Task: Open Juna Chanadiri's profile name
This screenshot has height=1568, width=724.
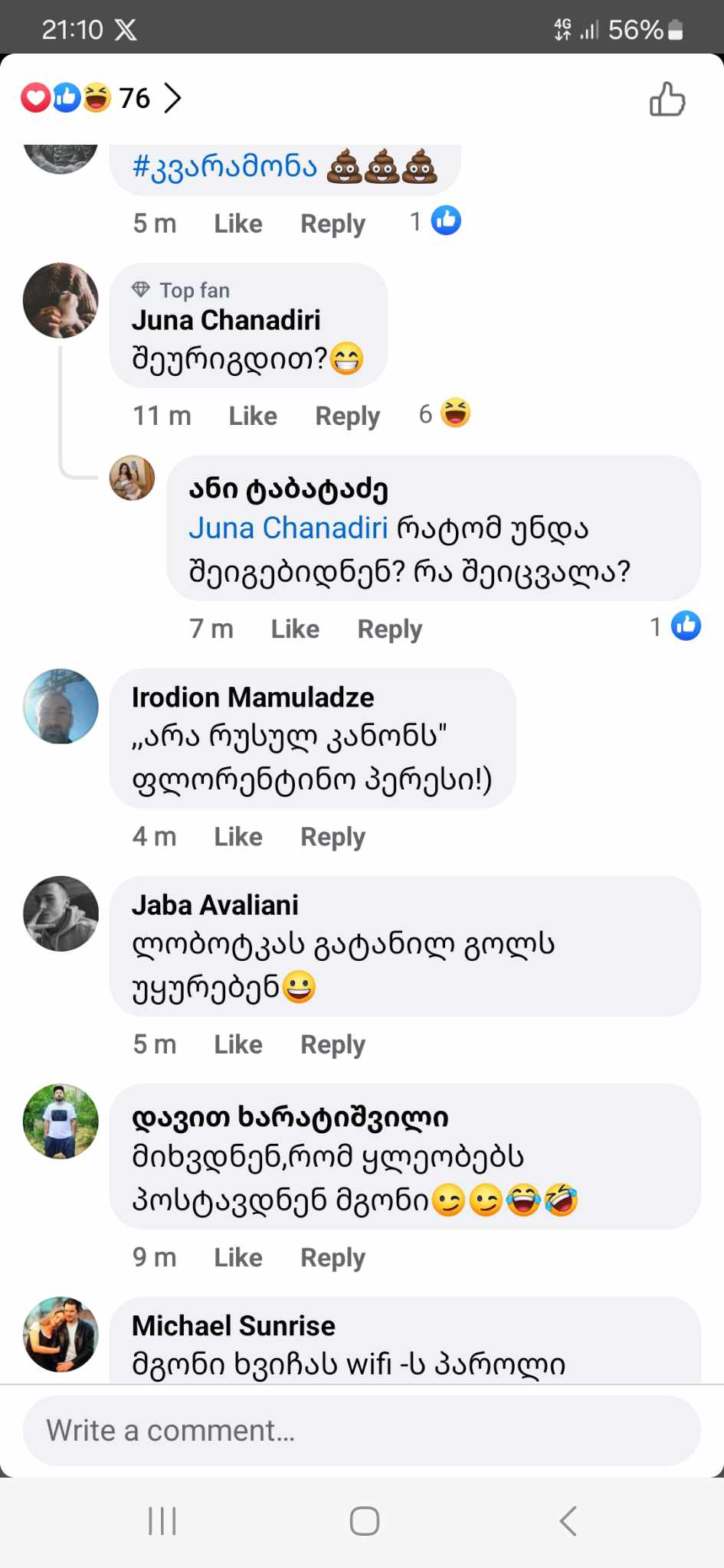Action: tap(226, 320)
